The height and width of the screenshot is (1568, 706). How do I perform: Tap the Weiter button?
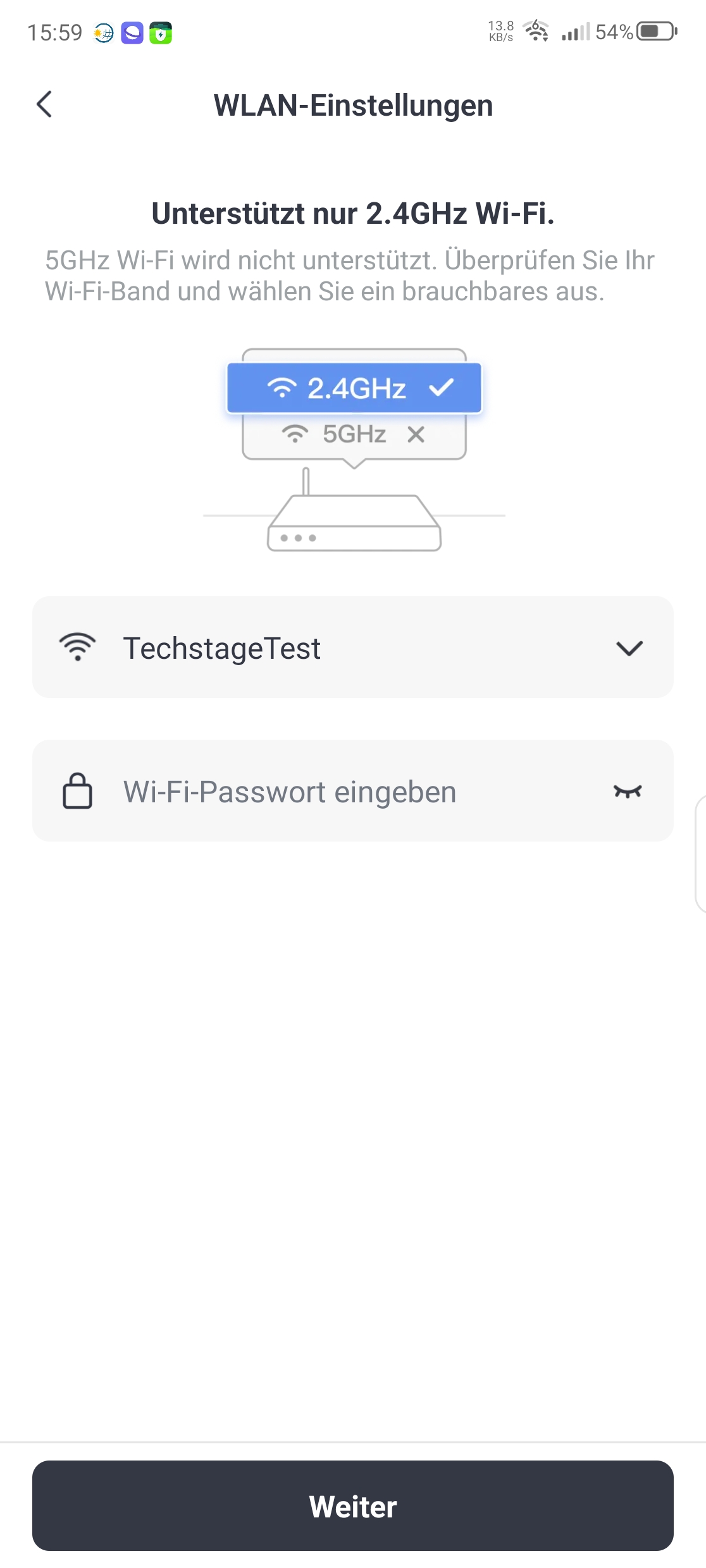tap(353, 1506)
